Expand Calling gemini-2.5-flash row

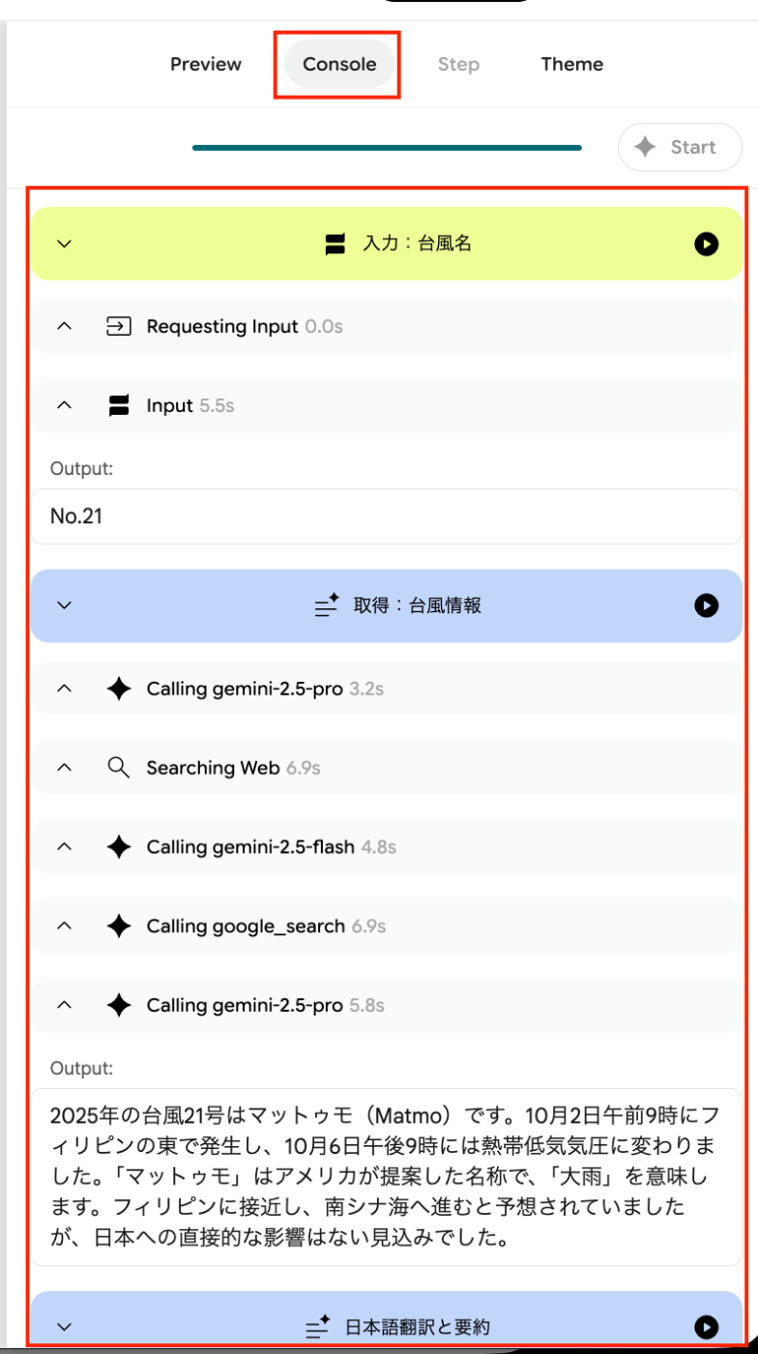click(x=65, y=847)
